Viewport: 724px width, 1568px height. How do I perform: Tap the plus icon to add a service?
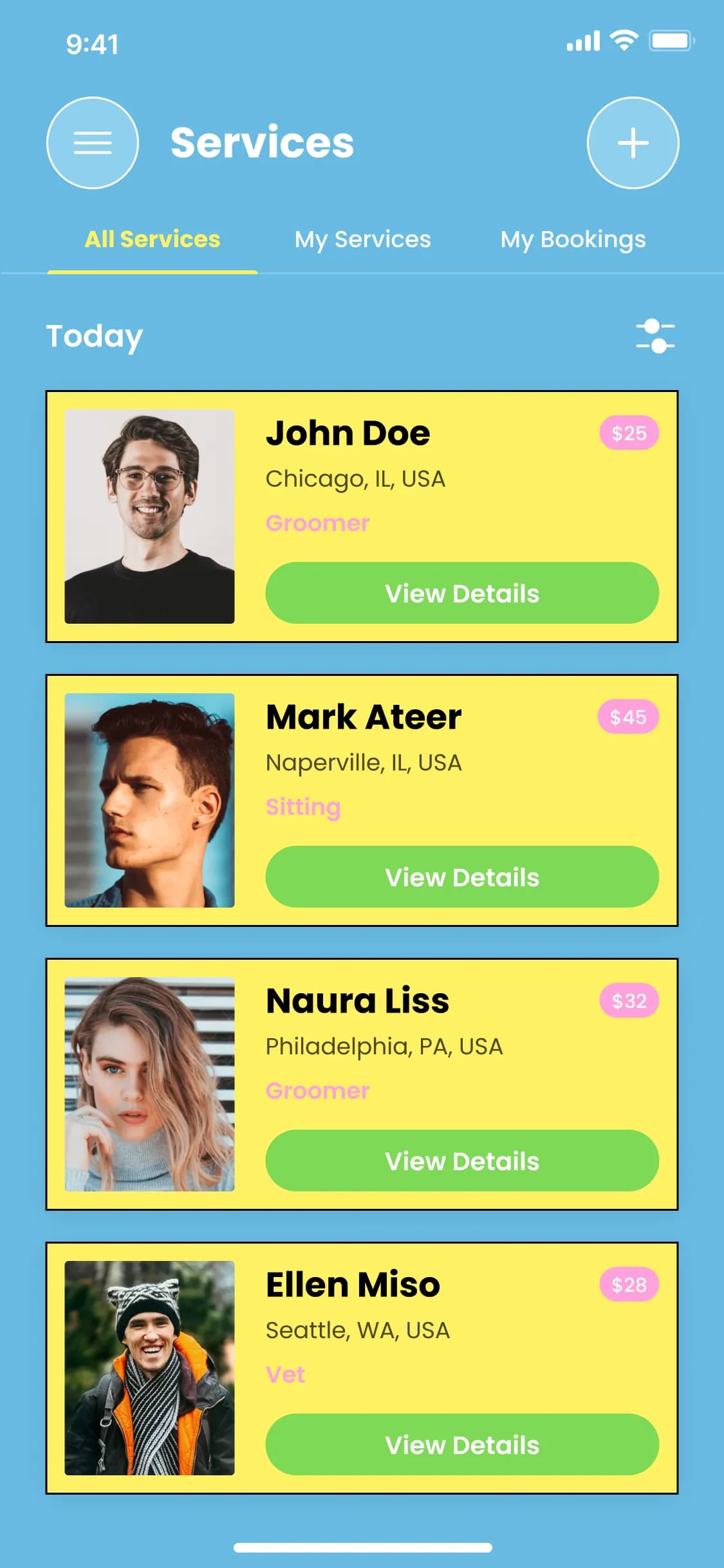pos(633,143)
